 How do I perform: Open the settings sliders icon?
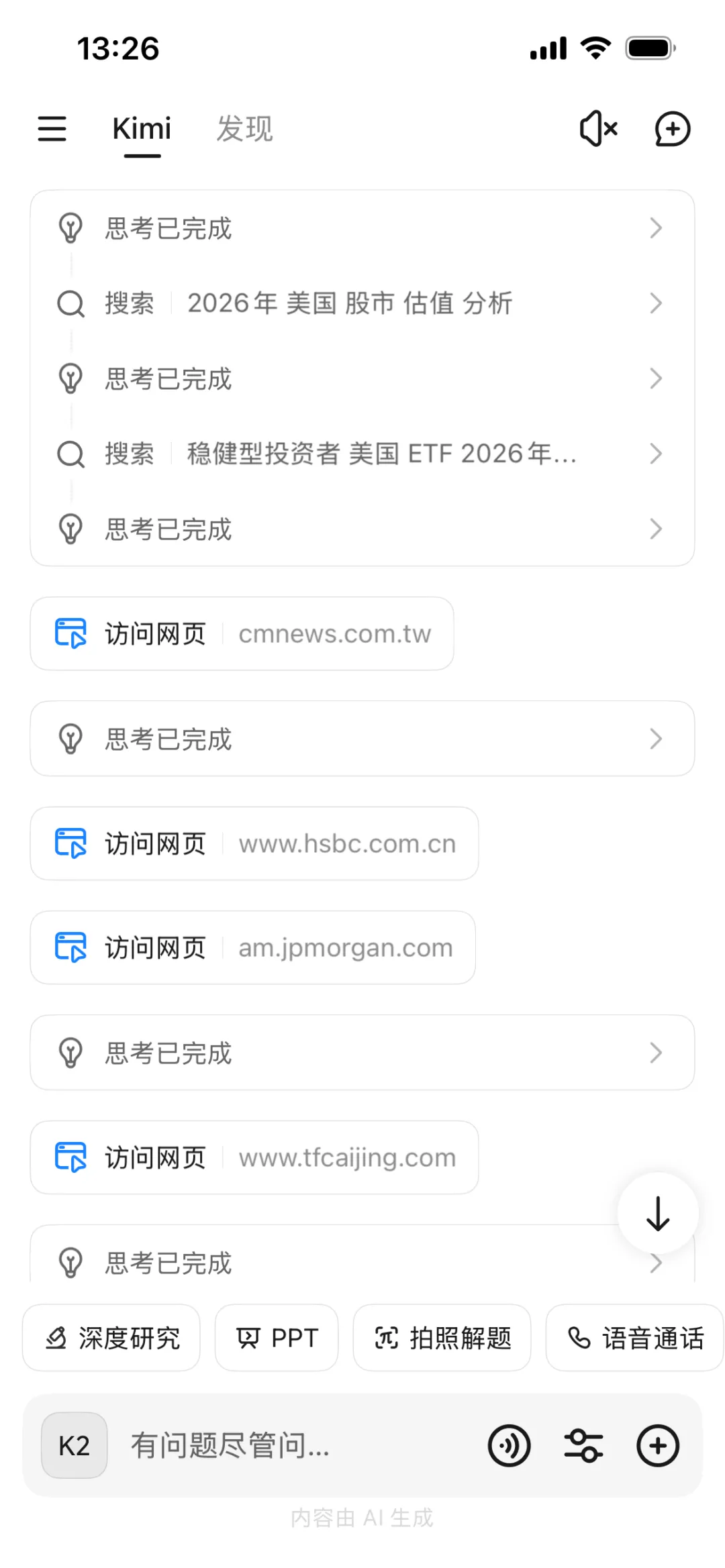pos(583,1445)
